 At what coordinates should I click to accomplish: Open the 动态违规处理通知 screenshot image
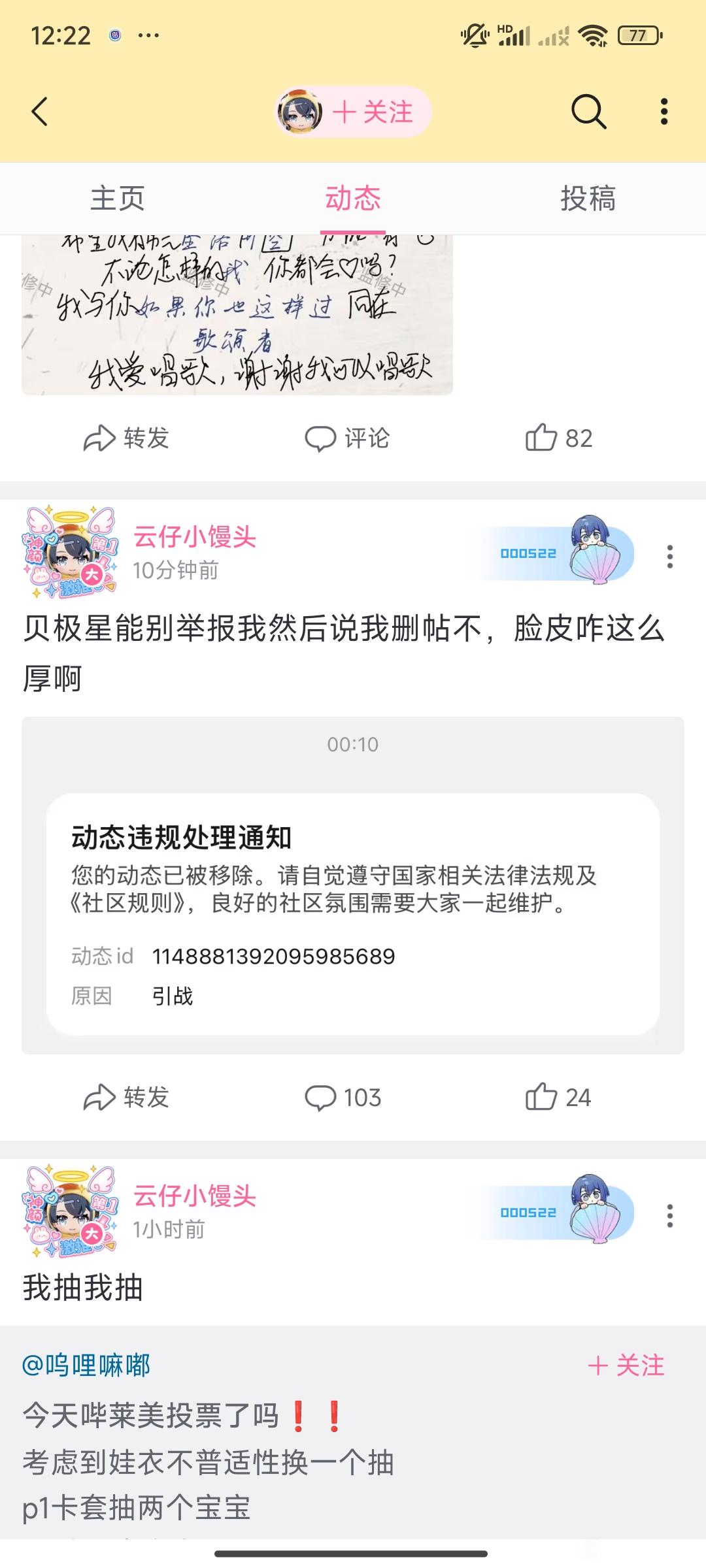(353, 885)
